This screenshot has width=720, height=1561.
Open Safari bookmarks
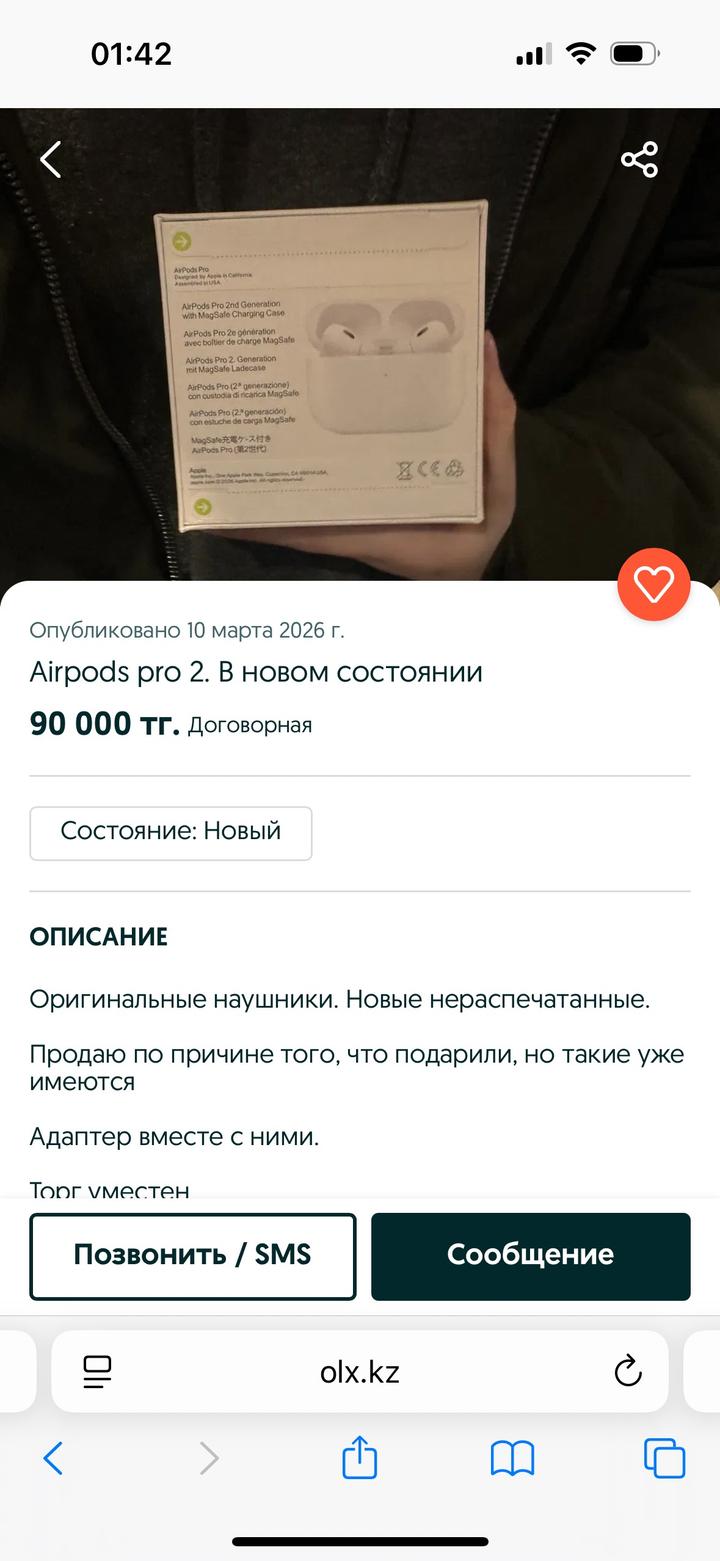512,1459
